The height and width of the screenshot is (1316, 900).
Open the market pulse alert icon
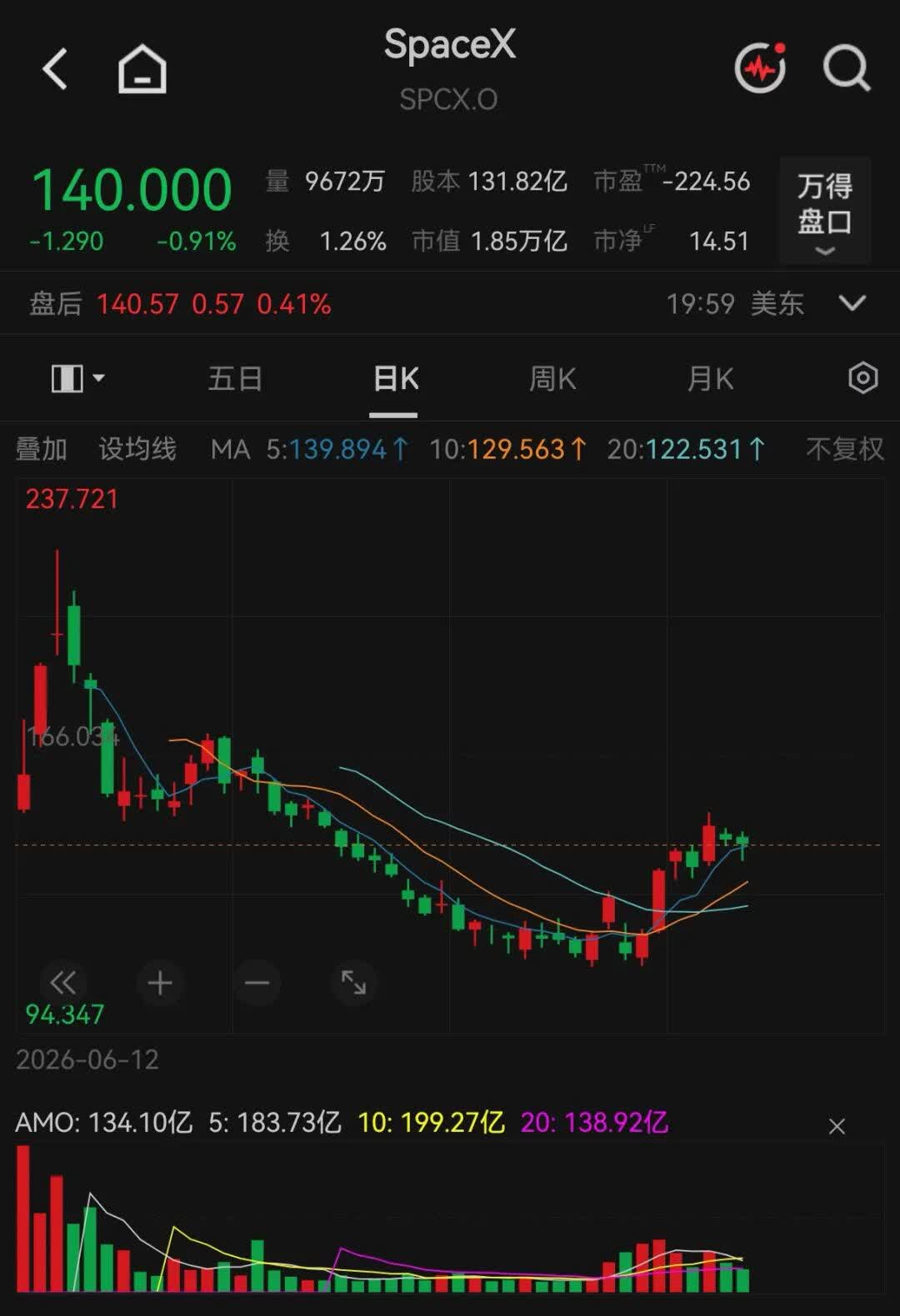[760, 67]
